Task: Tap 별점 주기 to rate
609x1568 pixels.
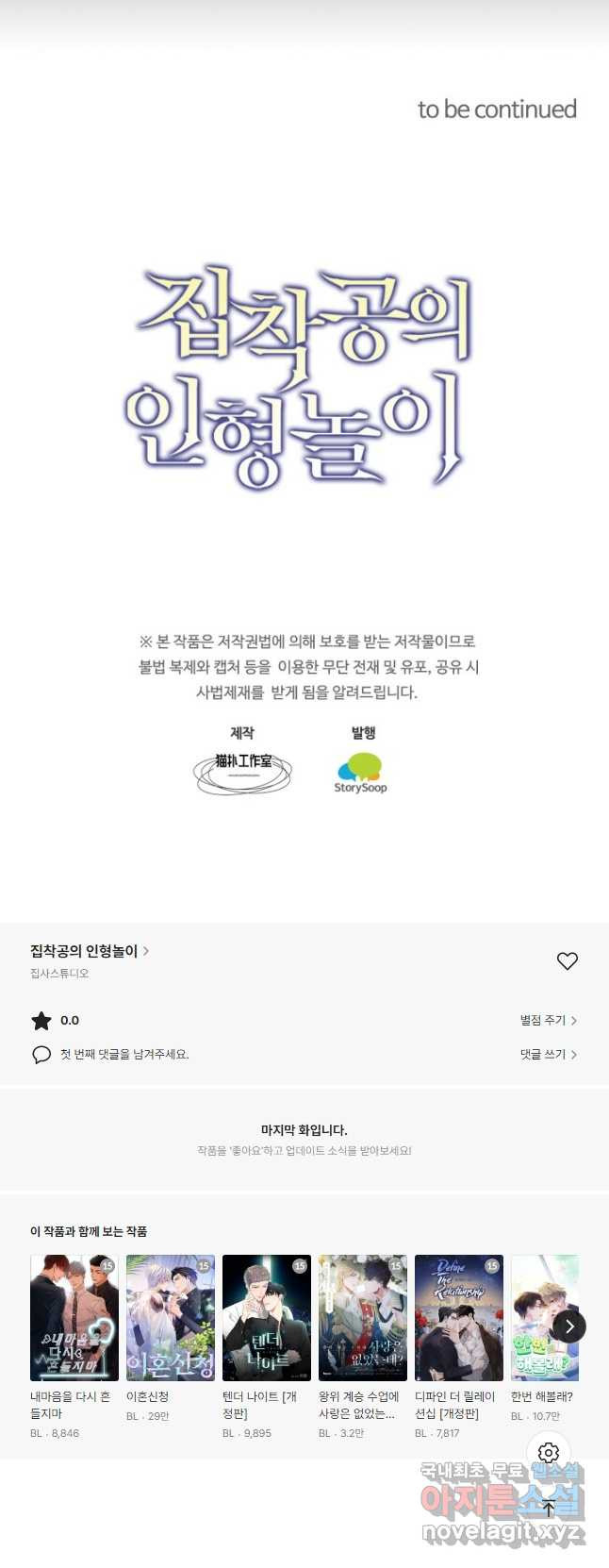Action: coord(548,1020)
